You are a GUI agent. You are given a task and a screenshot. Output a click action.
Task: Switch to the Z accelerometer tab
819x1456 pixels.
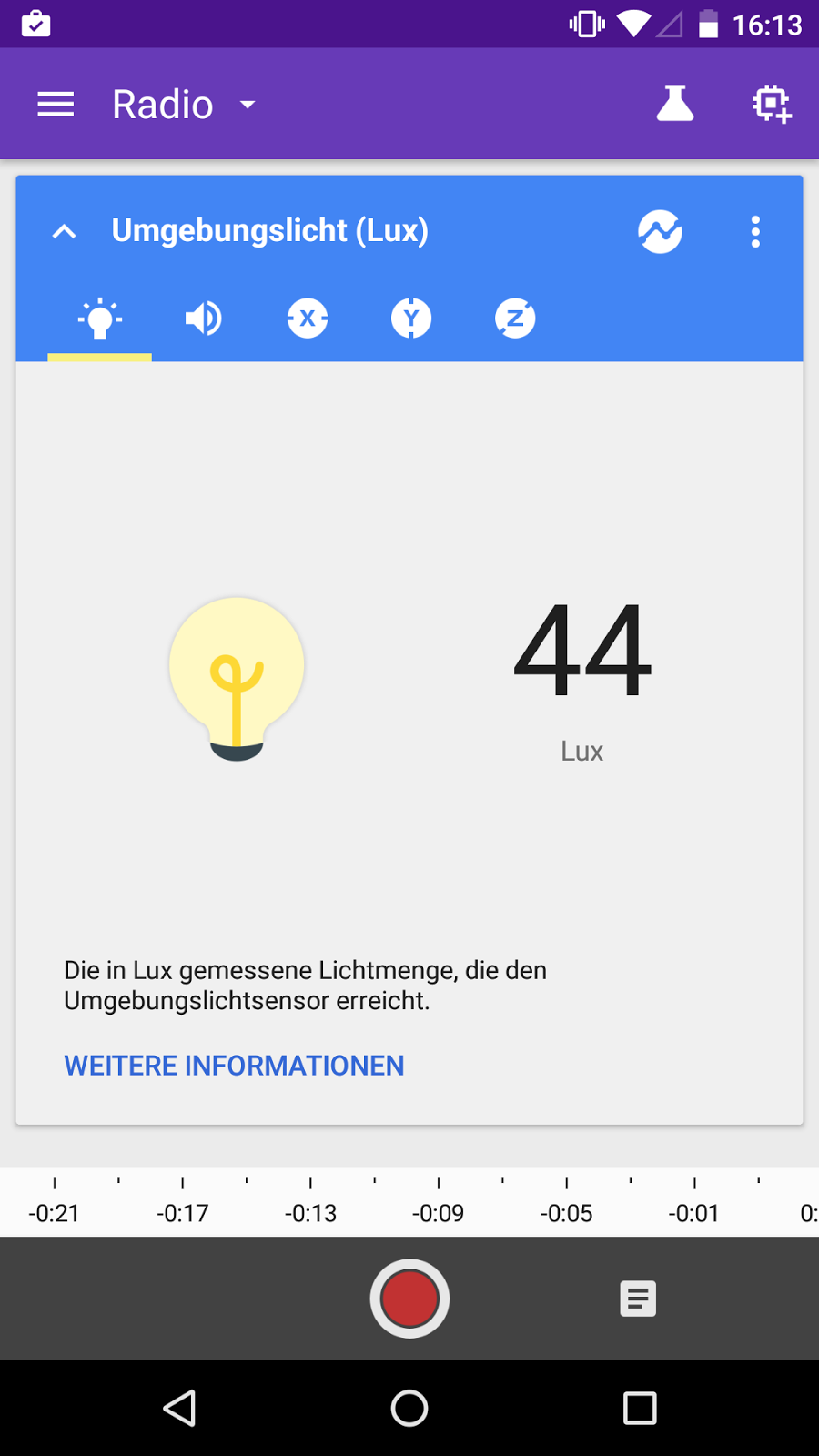click(x=515, y=318)
